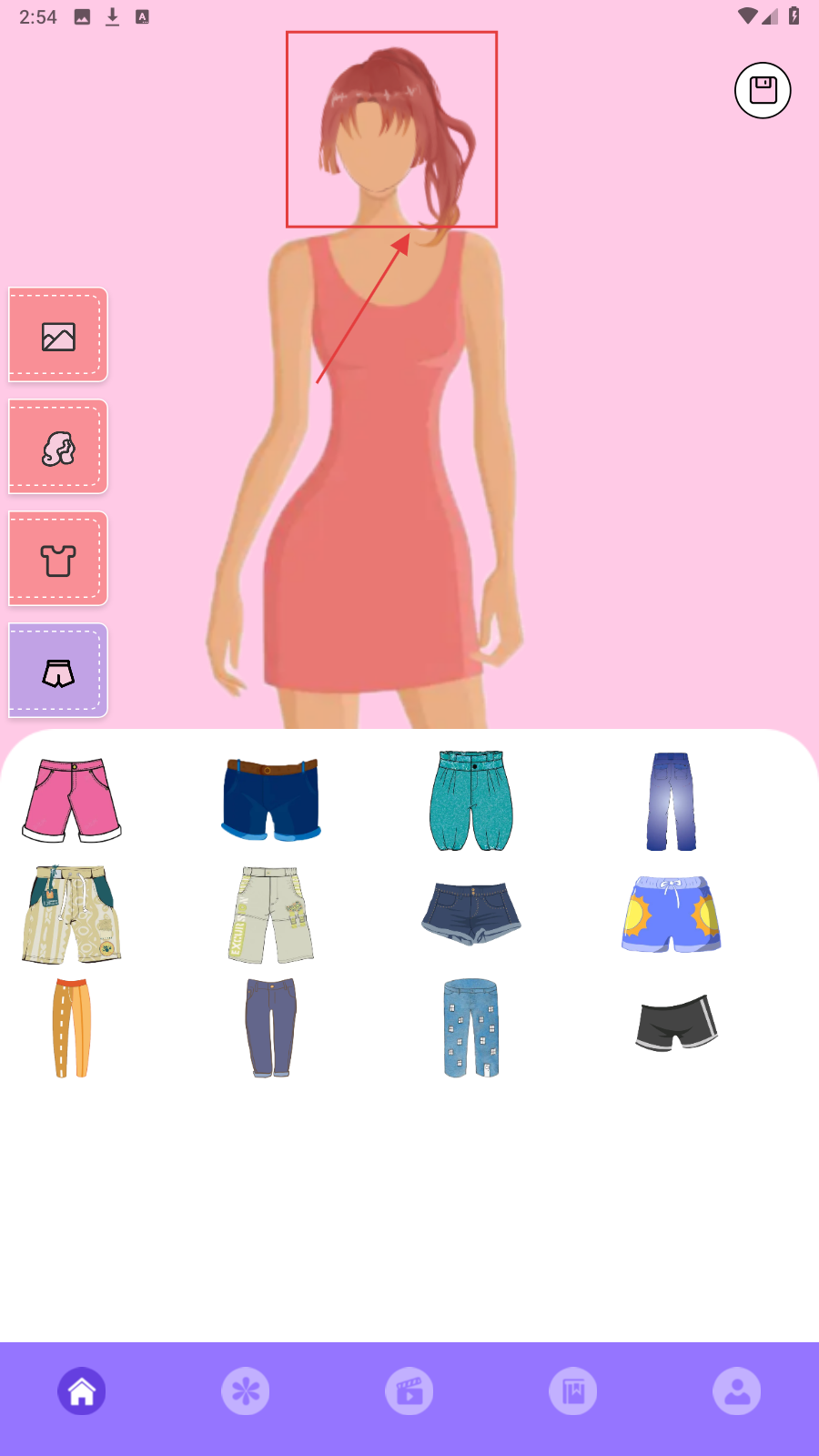Try on the long blue faded jeans
The height and width of the screenshot is (1456, 819).
[x=672, y=801]
